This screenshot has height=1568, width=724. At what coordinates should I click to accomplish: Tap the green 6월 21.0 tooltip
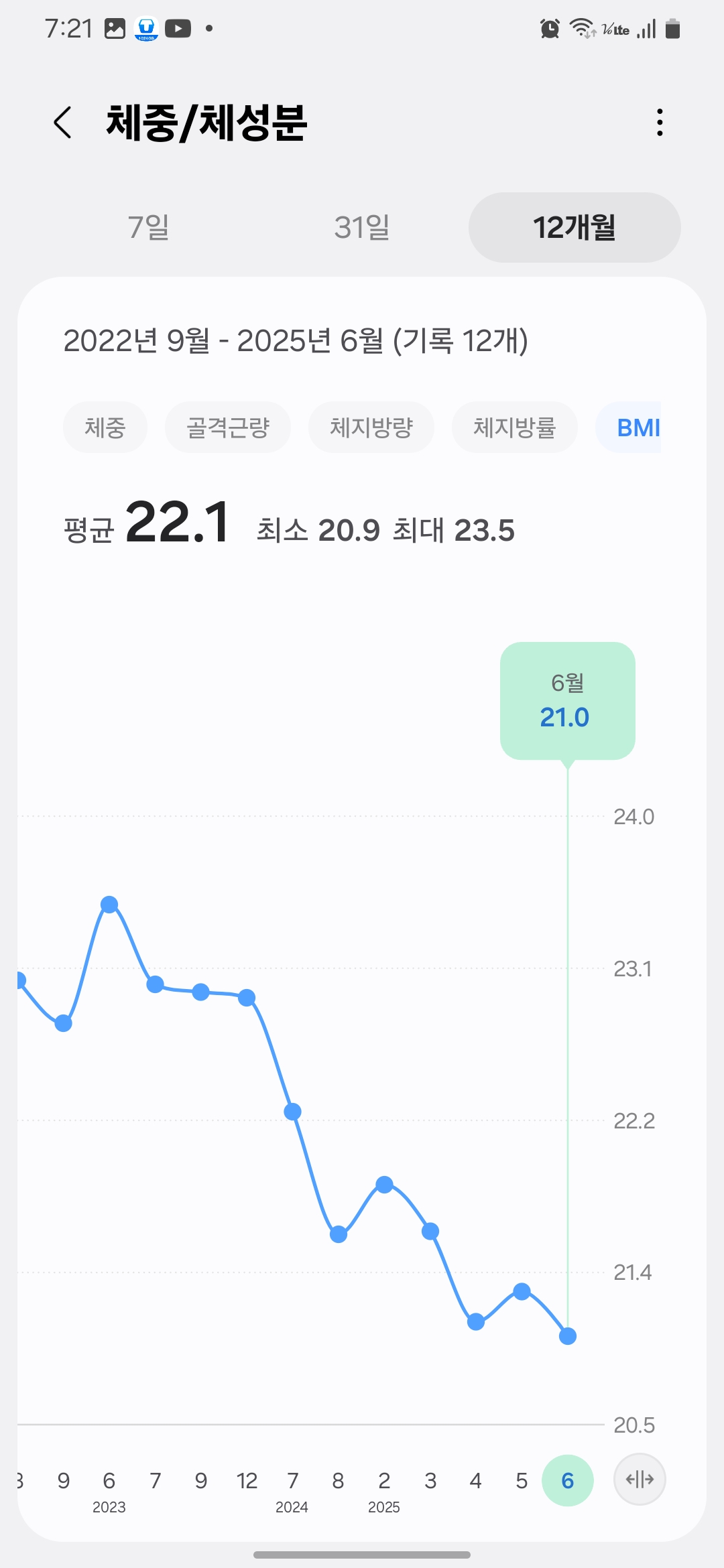(x=566, y=699)
